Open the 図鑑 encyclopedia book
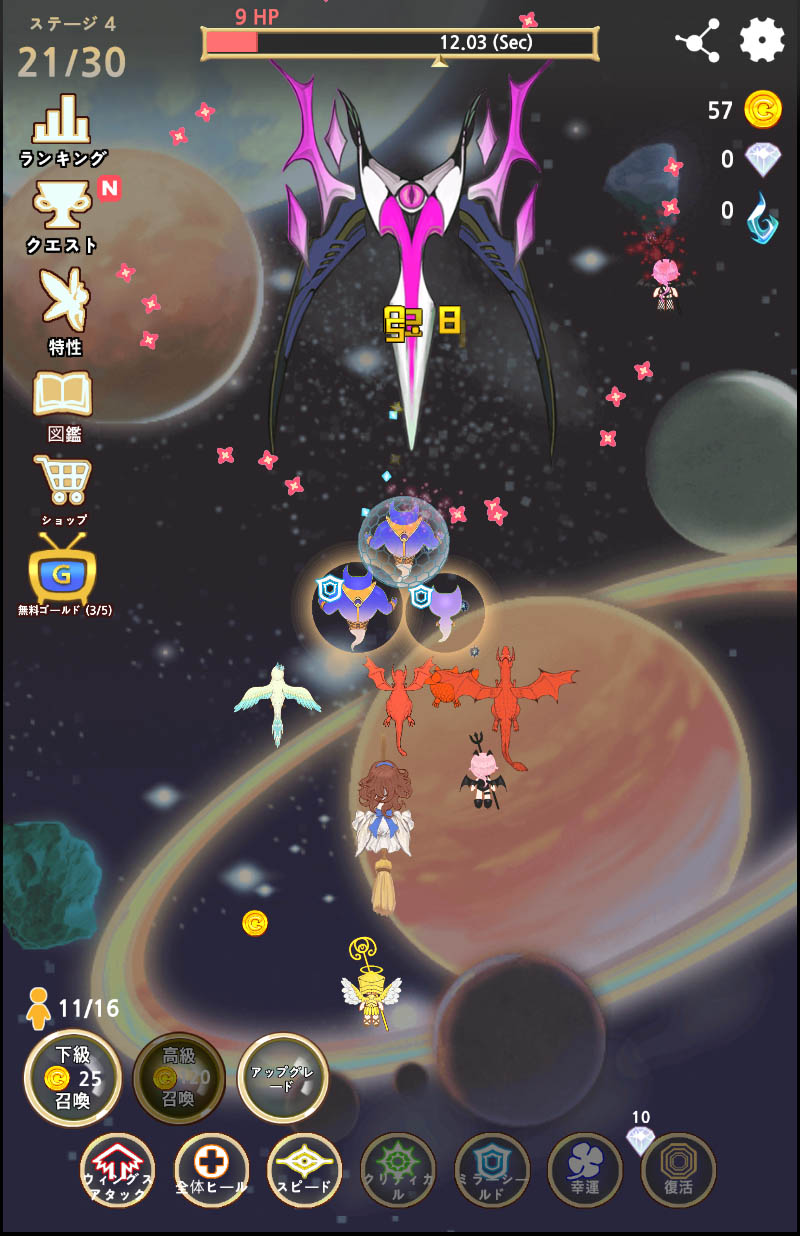Viewport: 800px width, 1236px height. (x=63, y=403)
